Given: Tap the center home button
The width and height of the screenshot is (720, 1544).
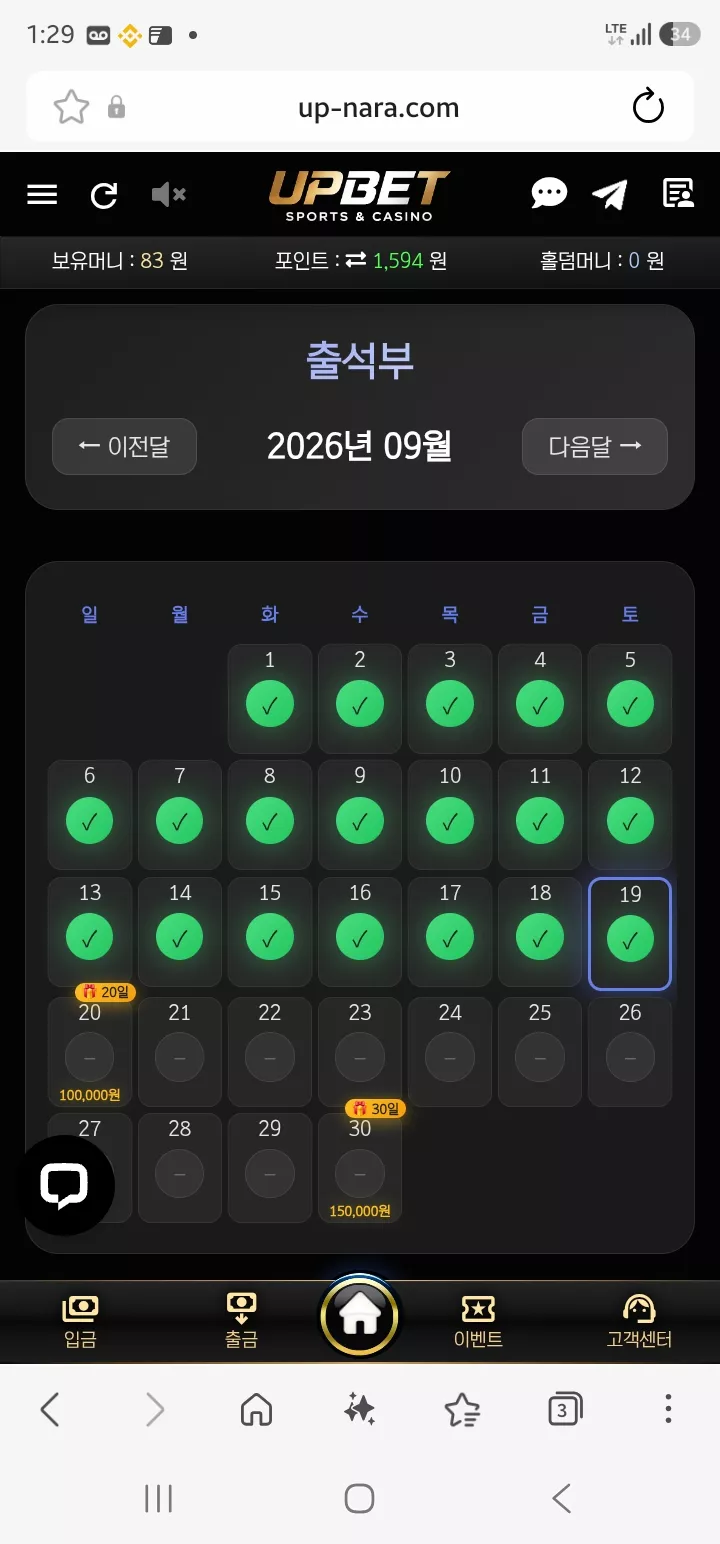Looking at the screenshot, I should (x=359, y=1317).
